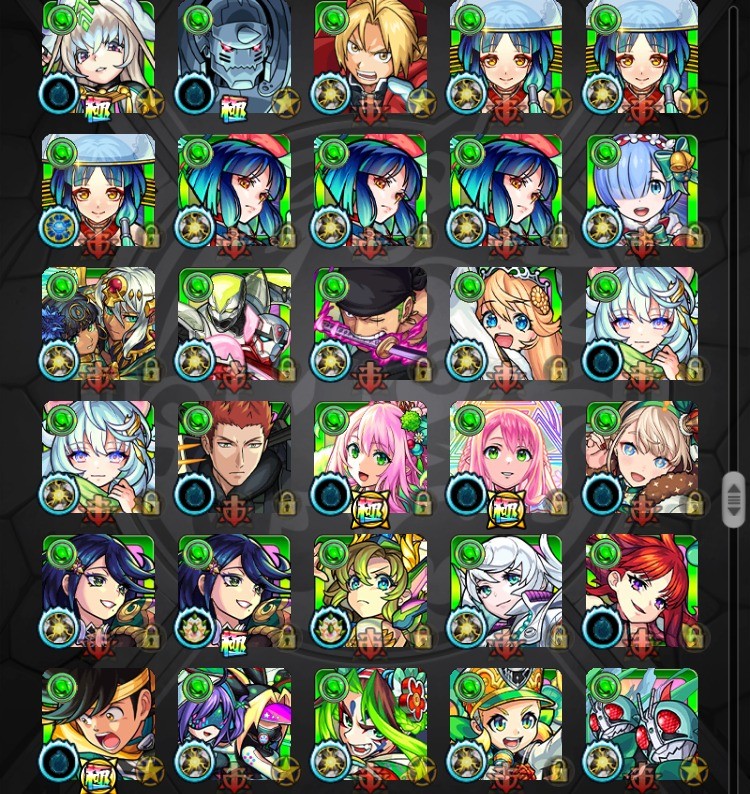Select the white-haired character with teal eyes
The width and height of the screenshot is (750, 794).
(x=506, y=591)
